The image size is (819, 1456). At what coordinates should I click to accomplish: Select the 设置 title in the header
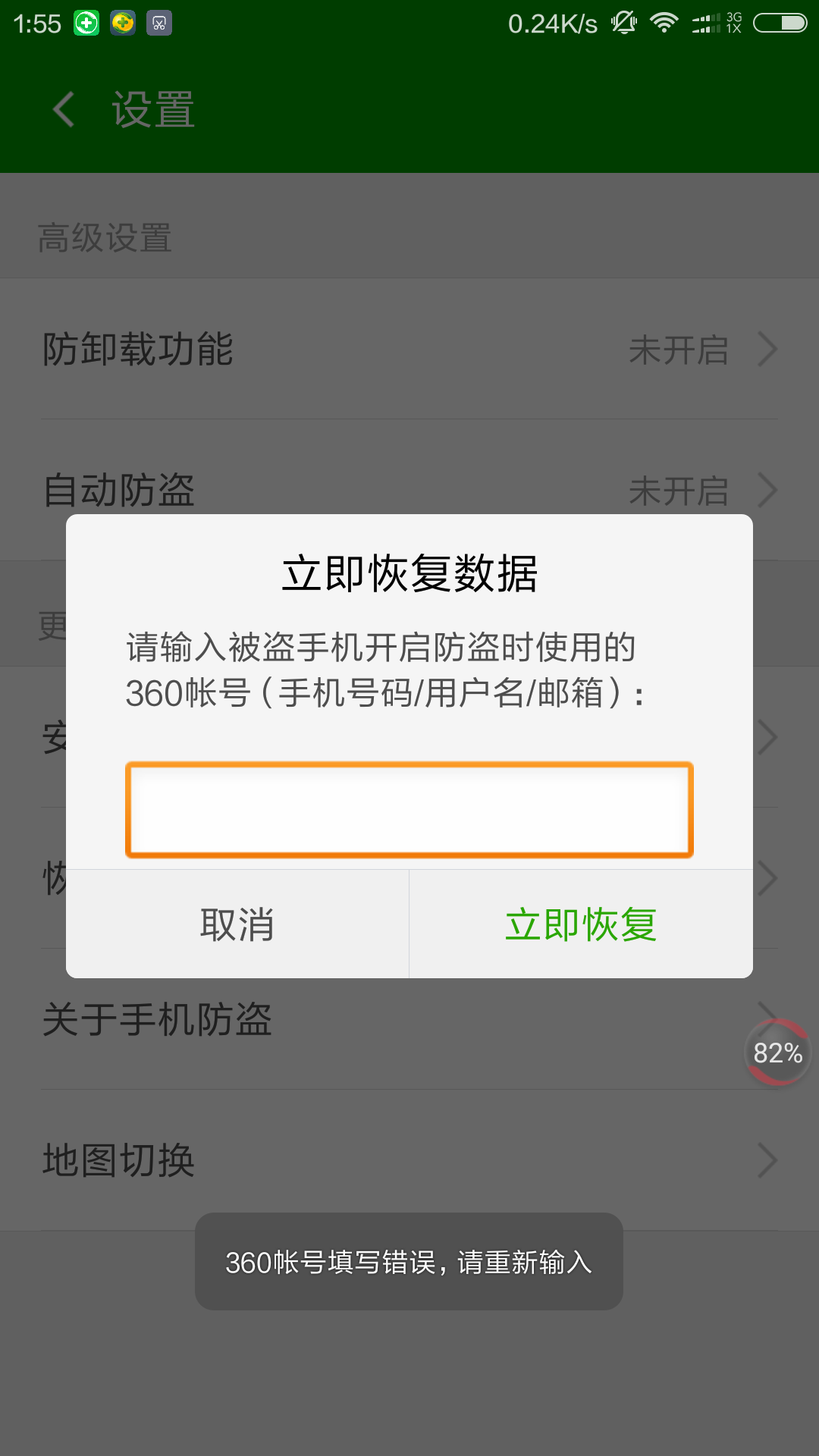pos(151,108)
